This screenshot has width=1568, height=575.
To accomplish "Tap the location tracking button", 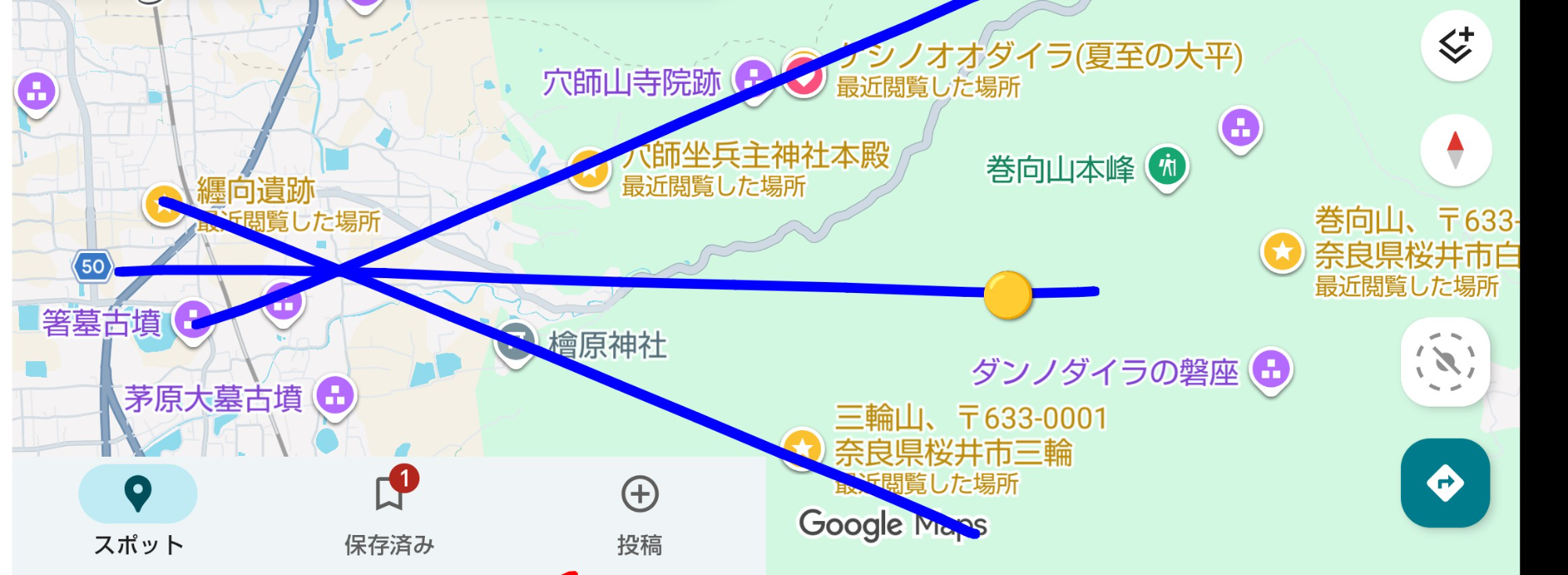I will pyautogui.click(x=1445, y=362).
